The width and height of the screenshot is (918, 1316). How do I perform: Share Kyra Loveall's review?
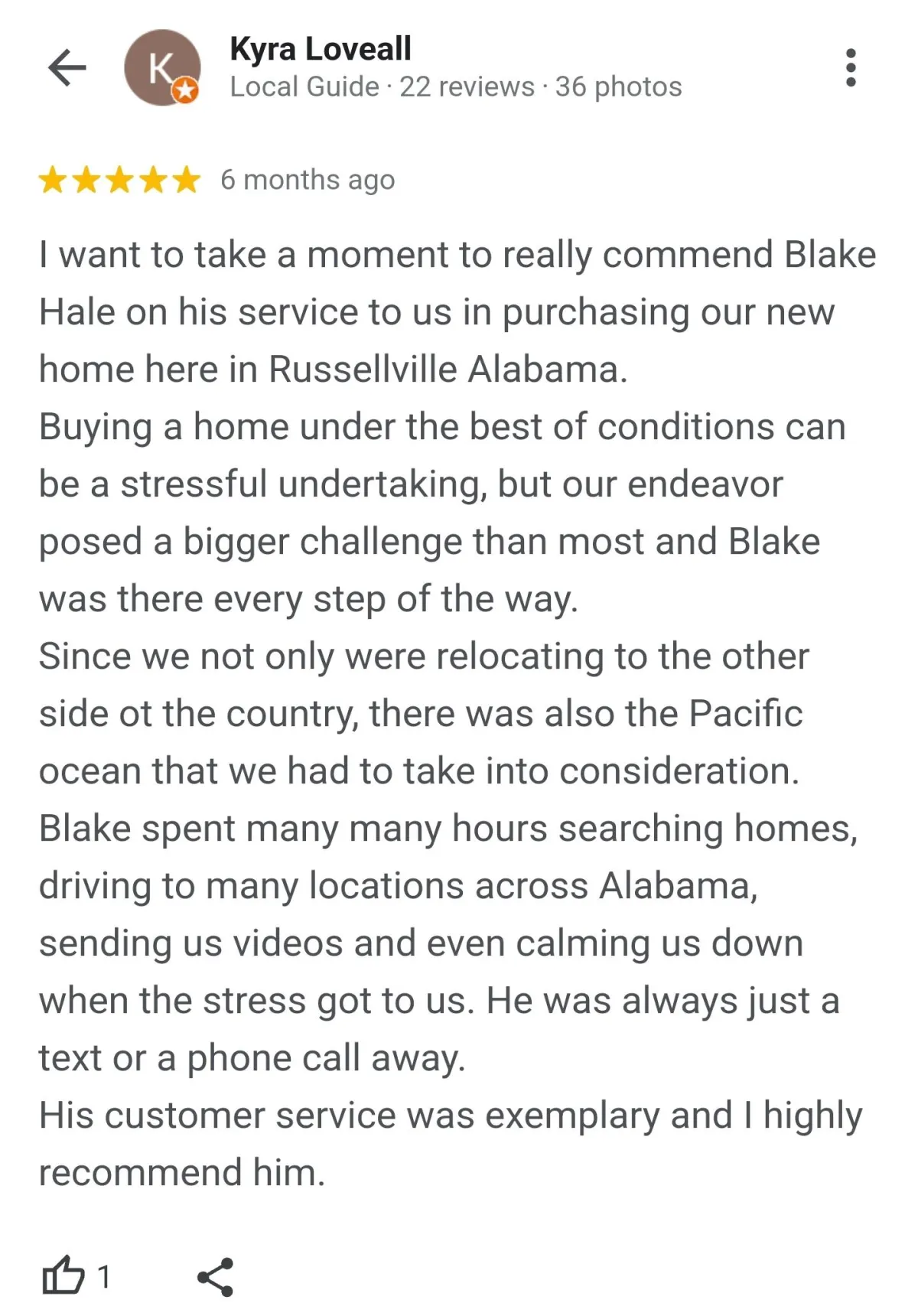pos(215,1276)
